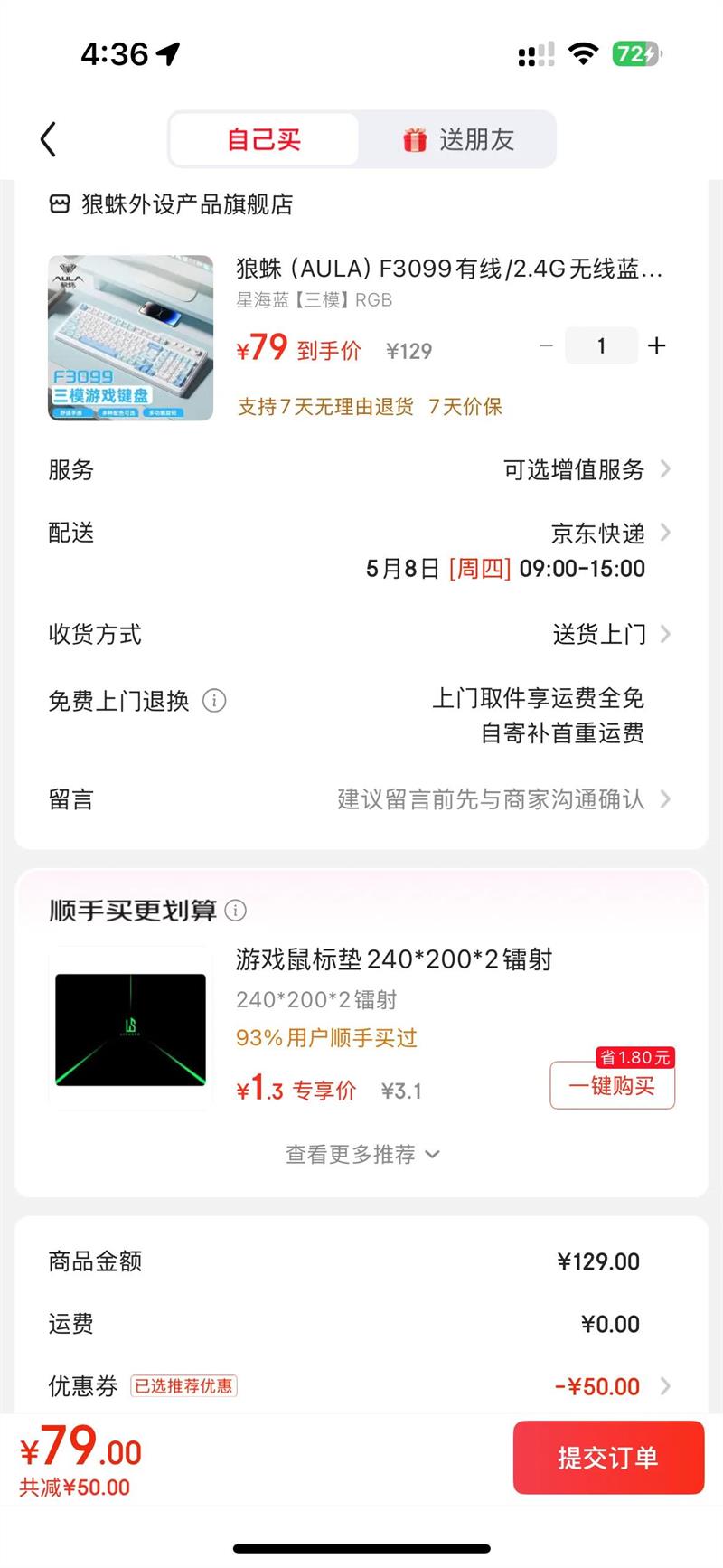Submit the order with 提交订单
The width and height of the screenshot is (723, 1568).
[x=607, y=1457]
